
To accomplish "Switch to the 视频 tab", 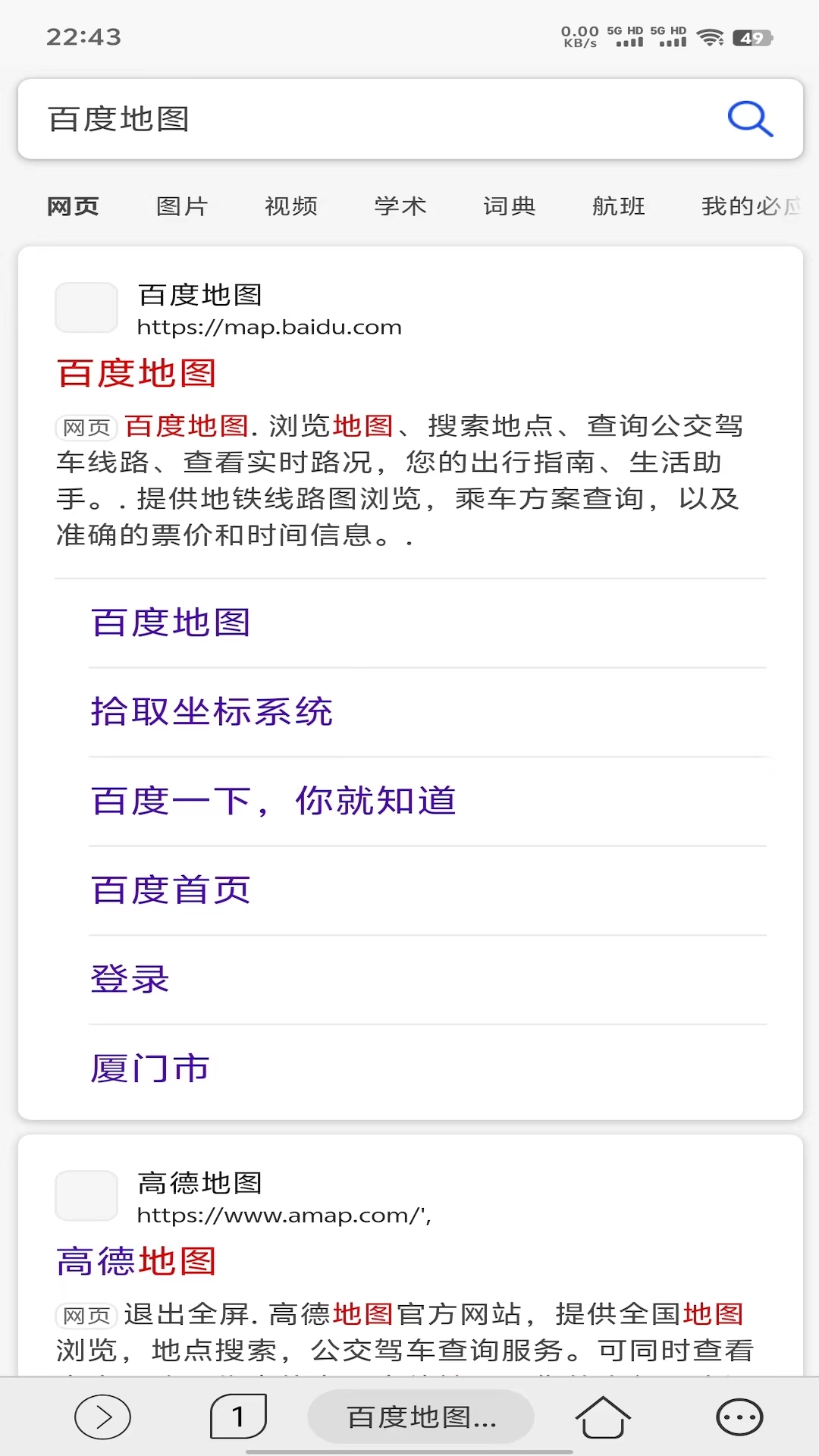I will [291, 206].
